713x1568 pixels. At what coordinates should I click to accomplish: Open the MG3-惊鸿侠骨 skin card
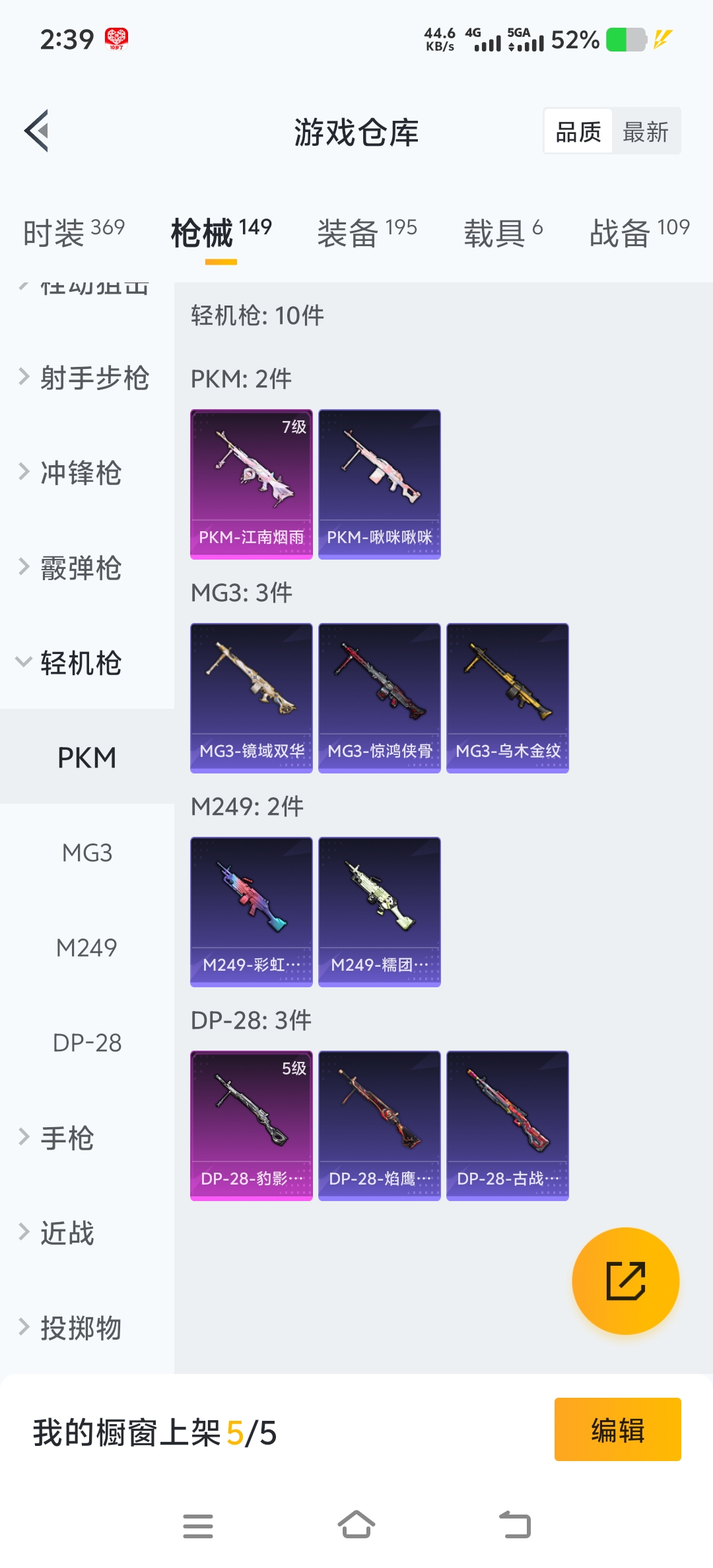click(379, 698)
